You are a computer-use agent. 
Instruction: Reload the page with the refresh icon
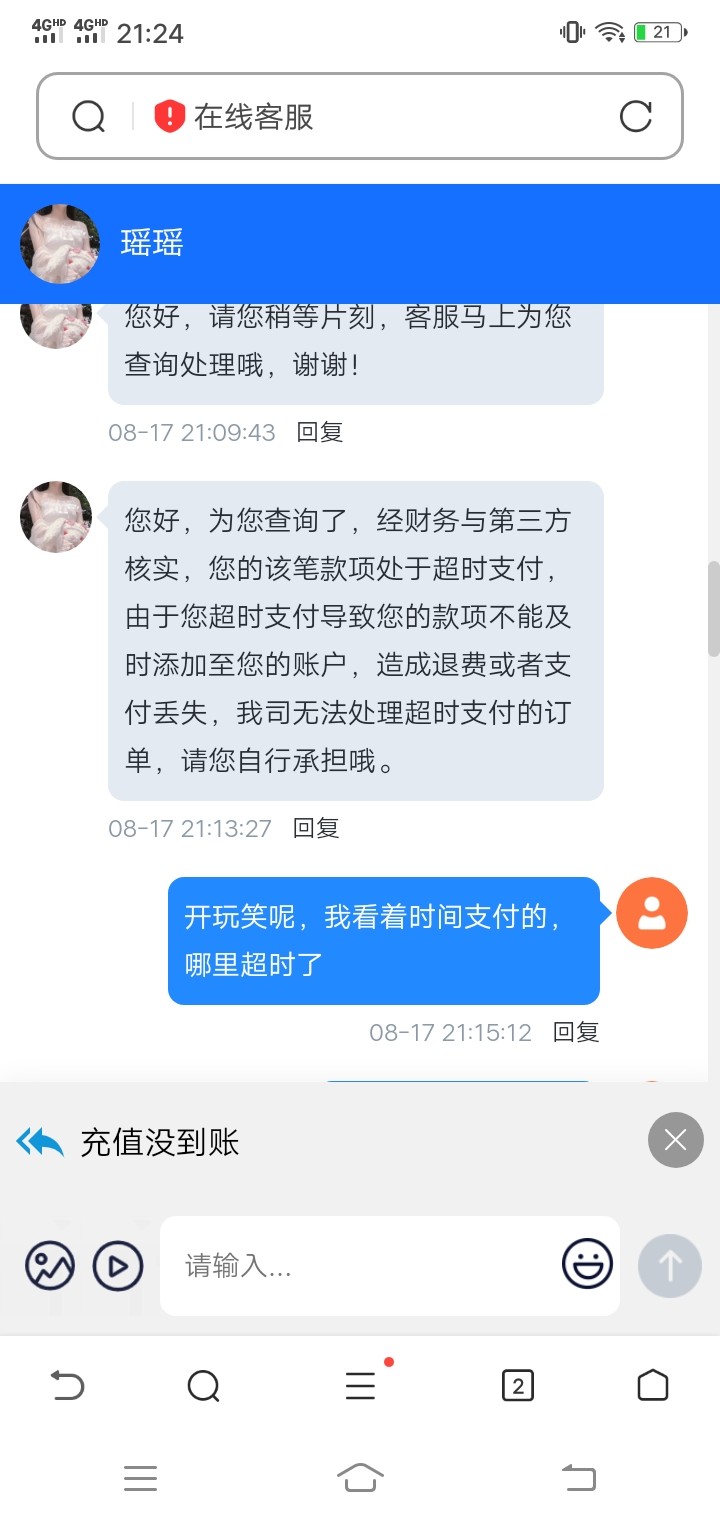pos(636,117)
